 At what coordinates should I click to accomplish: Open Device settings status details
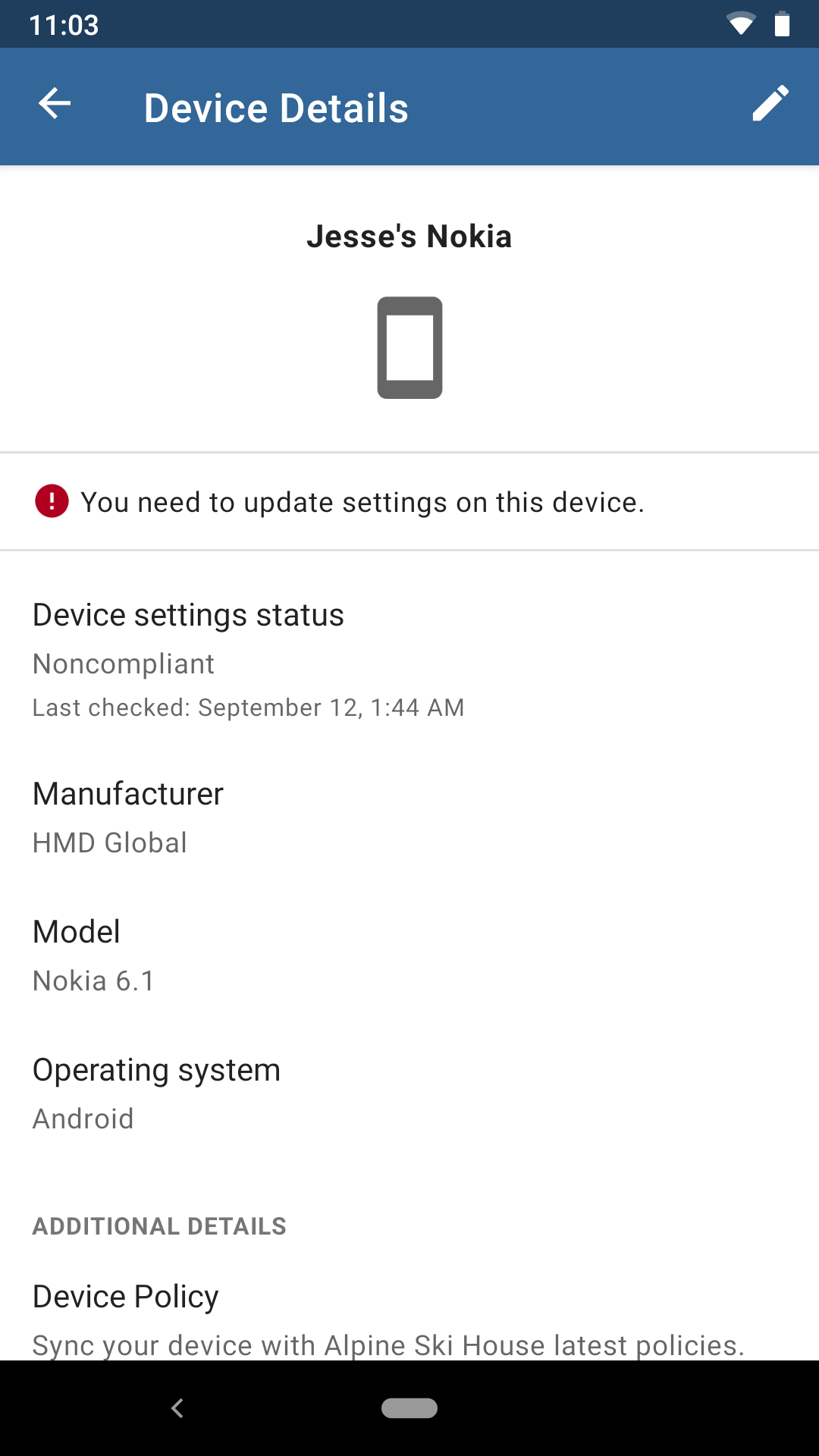(x=409, y=660)
